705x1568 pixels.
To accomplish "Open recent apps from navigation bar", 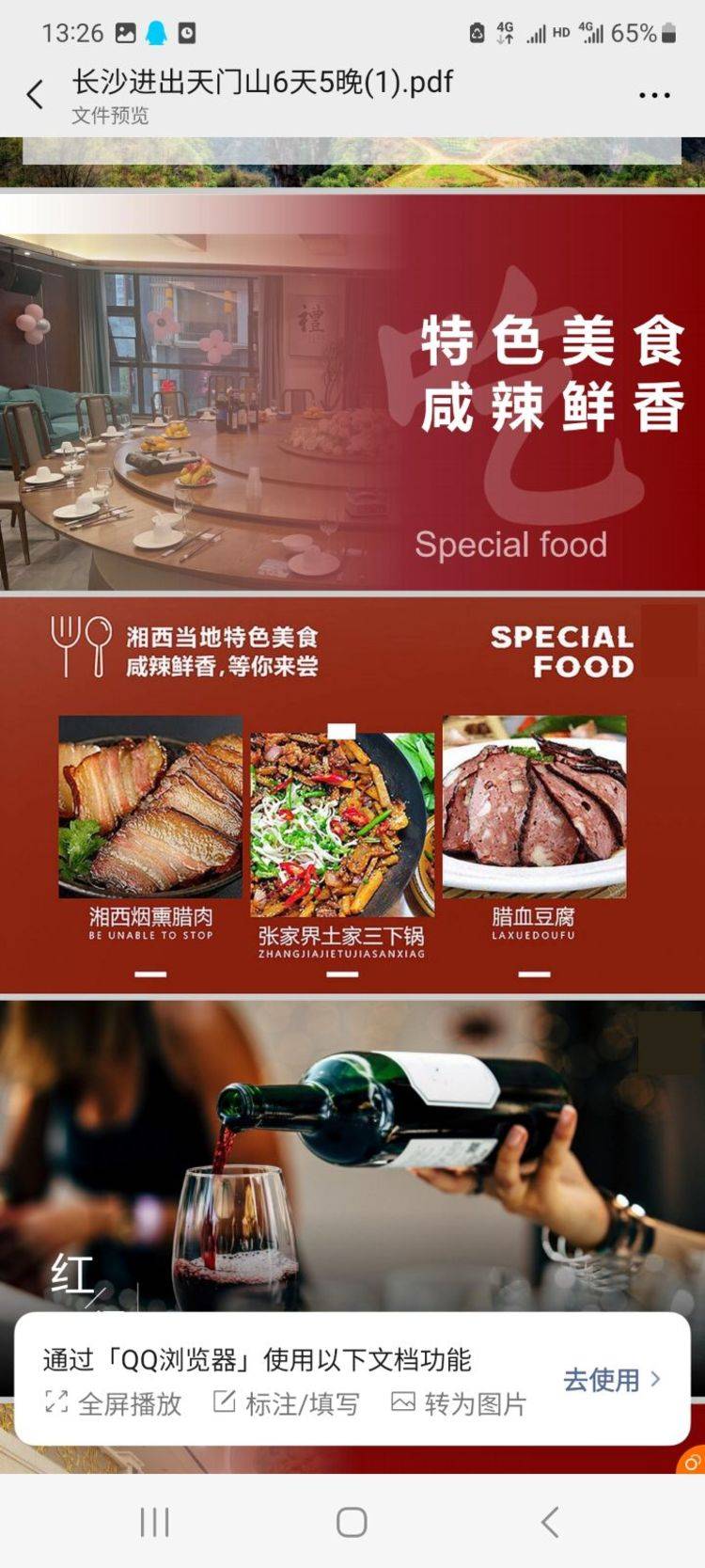I will (x=154, y=1521).
